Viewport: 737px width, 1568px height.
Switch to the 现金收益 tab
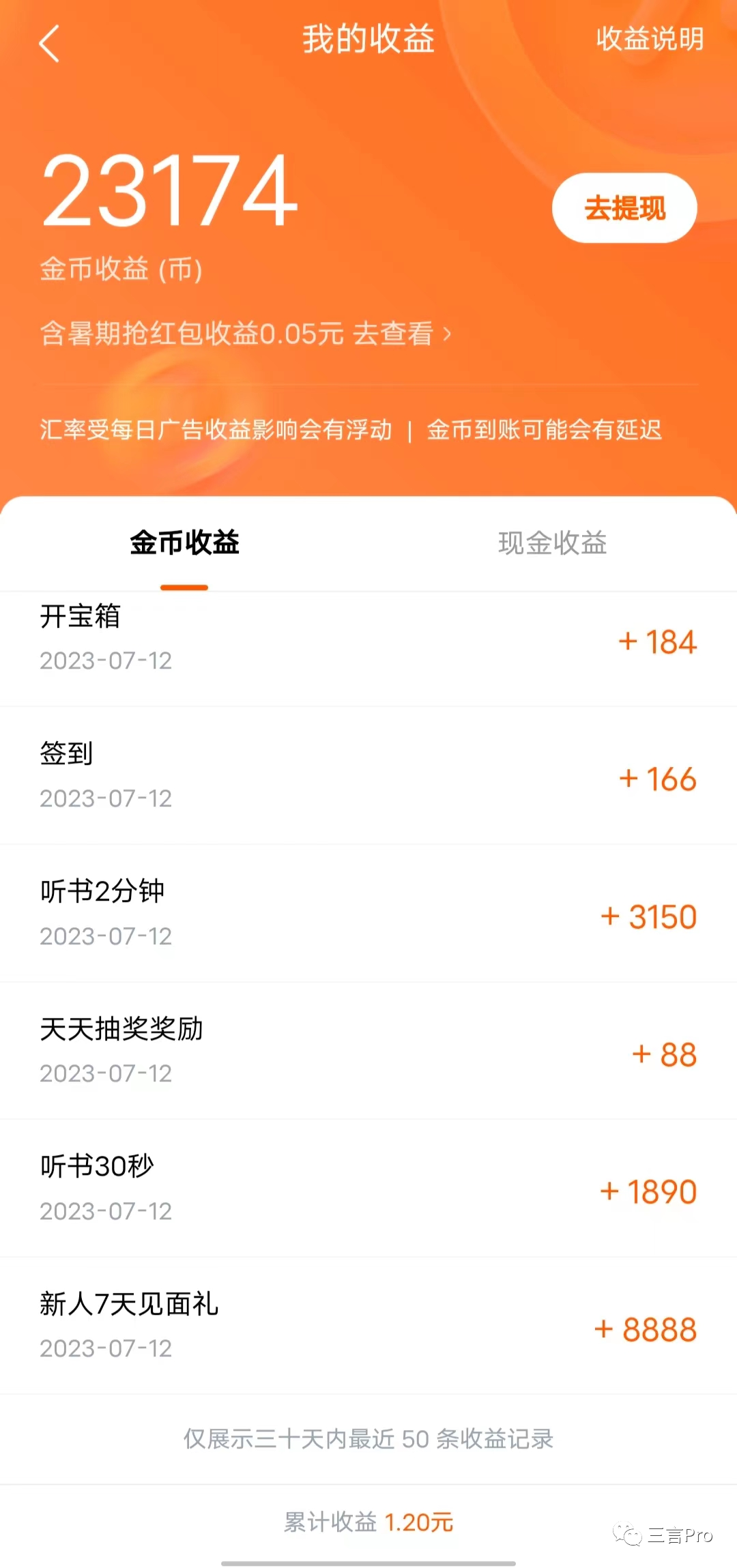point(552,543)
